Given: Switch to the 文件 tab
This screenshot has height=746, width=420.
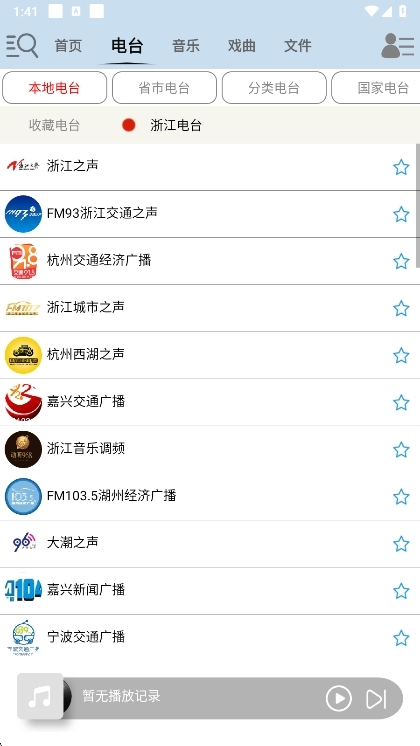Looking at the screenshot, I should coord(298,46).
